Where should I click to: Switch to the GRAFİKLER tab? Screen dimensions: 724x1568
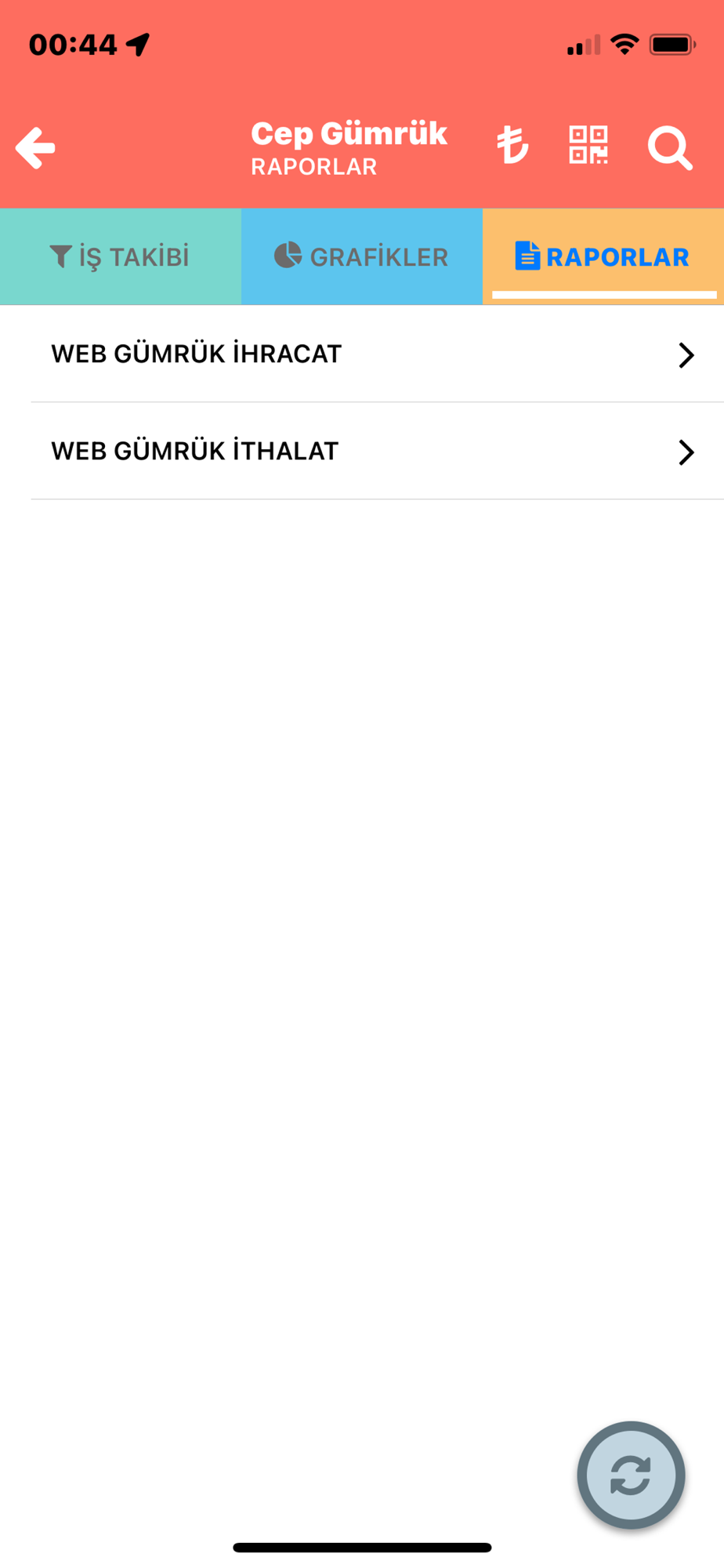[x=362, y=256]
